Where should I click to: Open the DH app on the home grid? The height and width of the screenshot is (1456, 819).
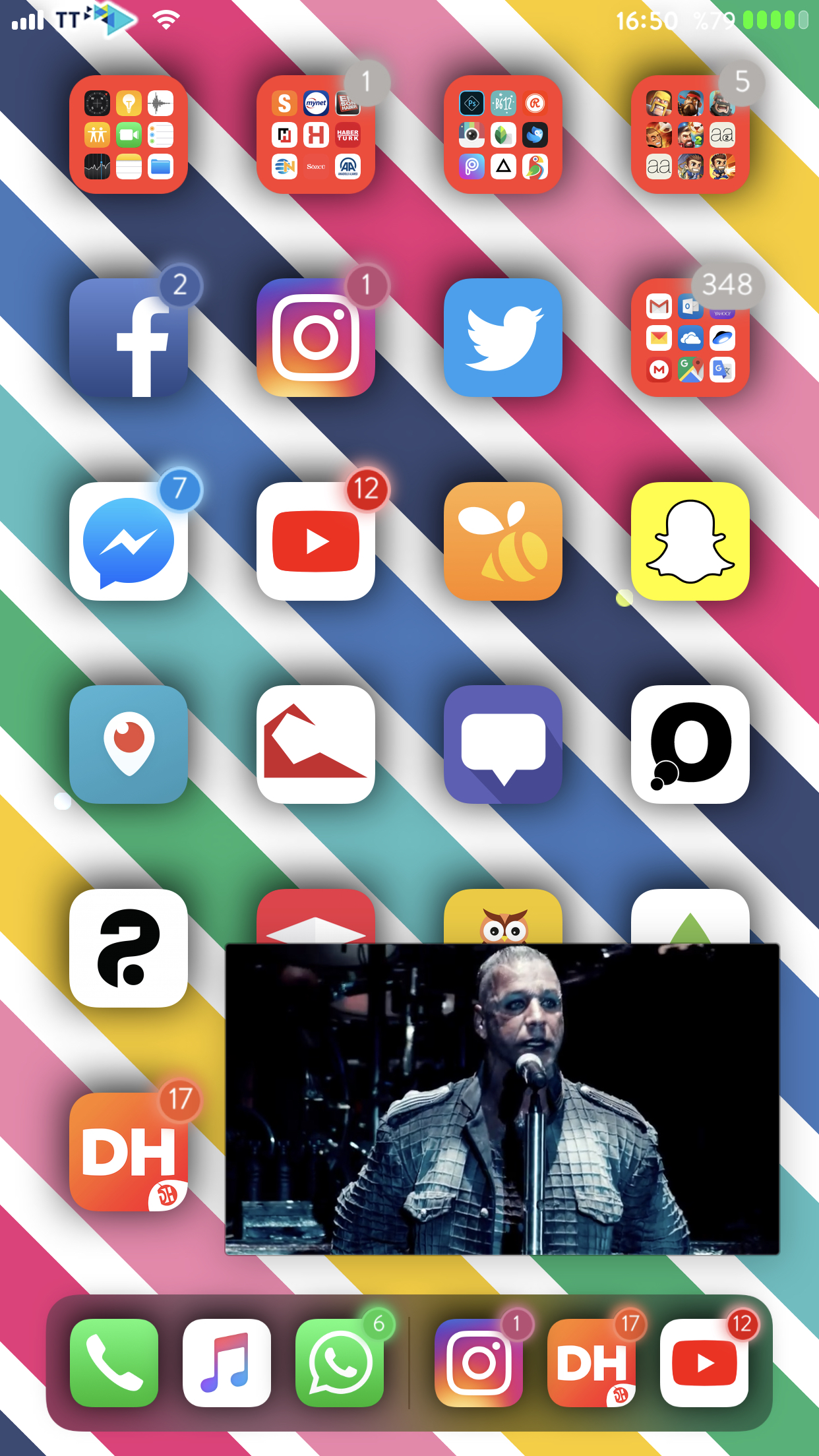pyautogui.click(x=129, y=1152)
